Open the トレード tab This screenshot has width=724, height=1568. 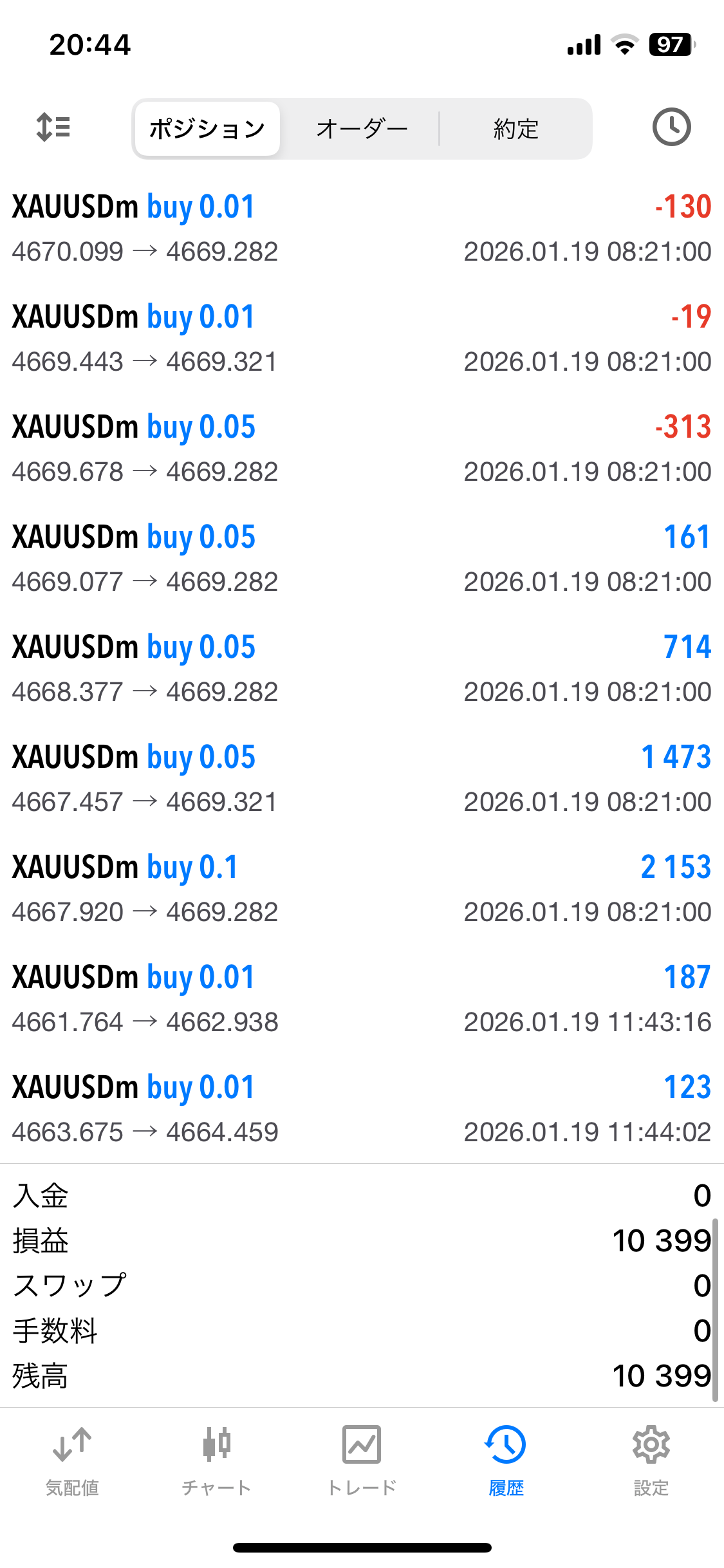[362, 1460]
